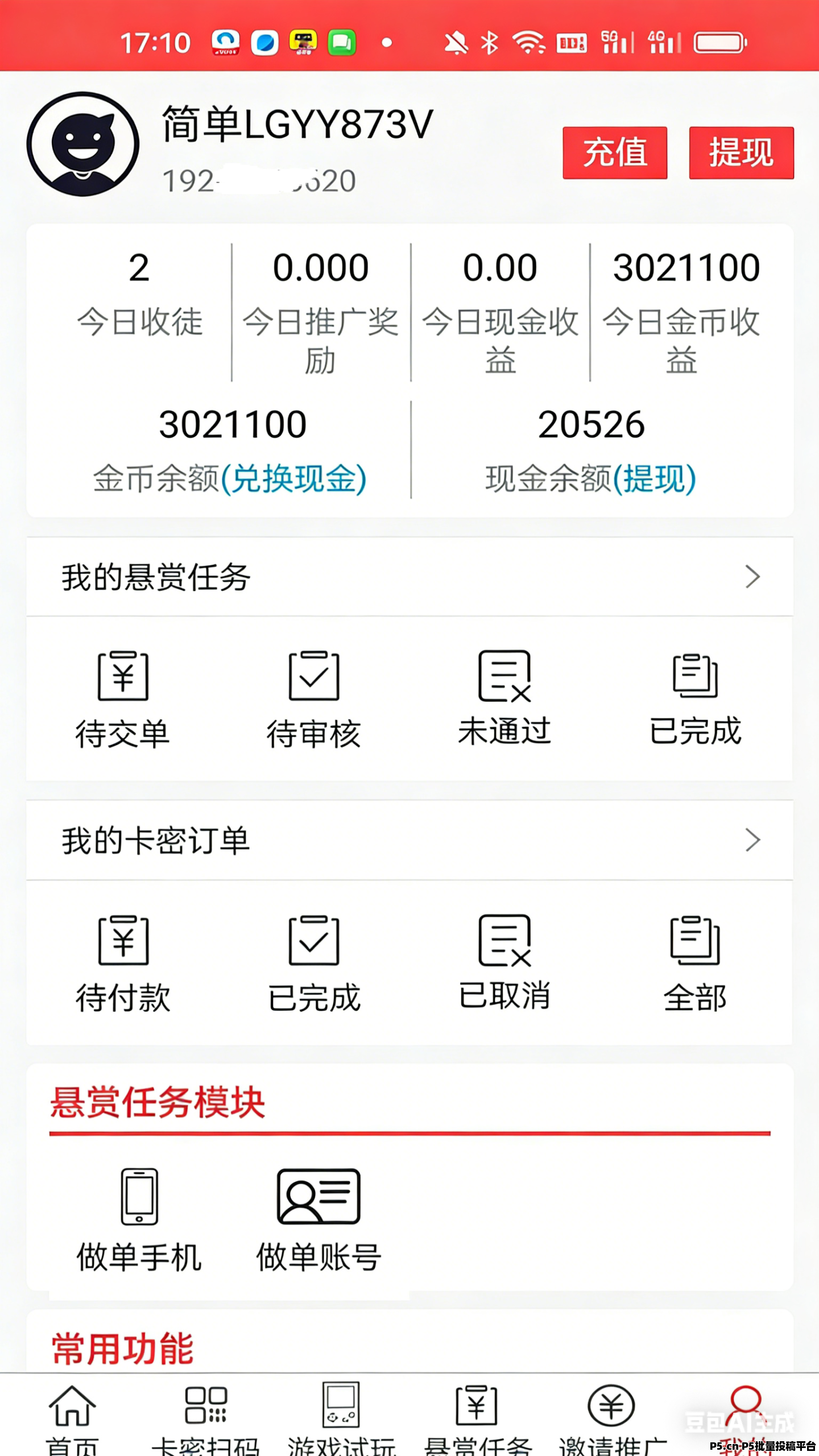Show 已完成 card orders

click(x=314, y=963)
